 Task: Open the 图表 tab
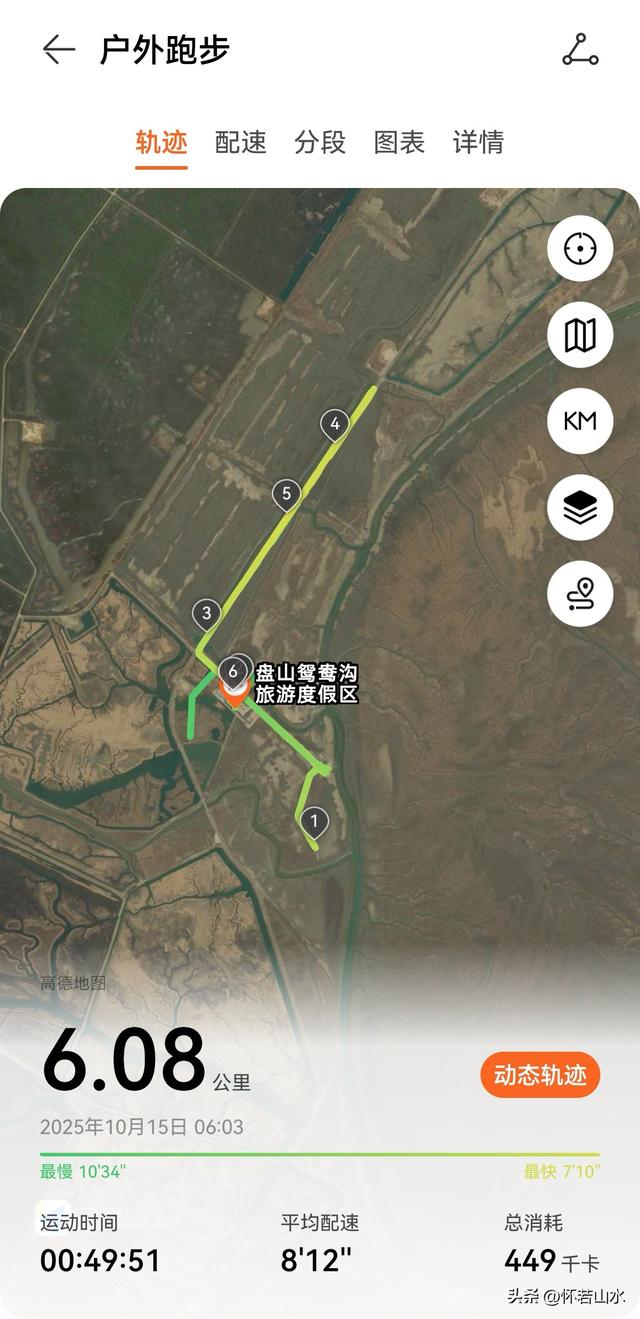point(399,142)
